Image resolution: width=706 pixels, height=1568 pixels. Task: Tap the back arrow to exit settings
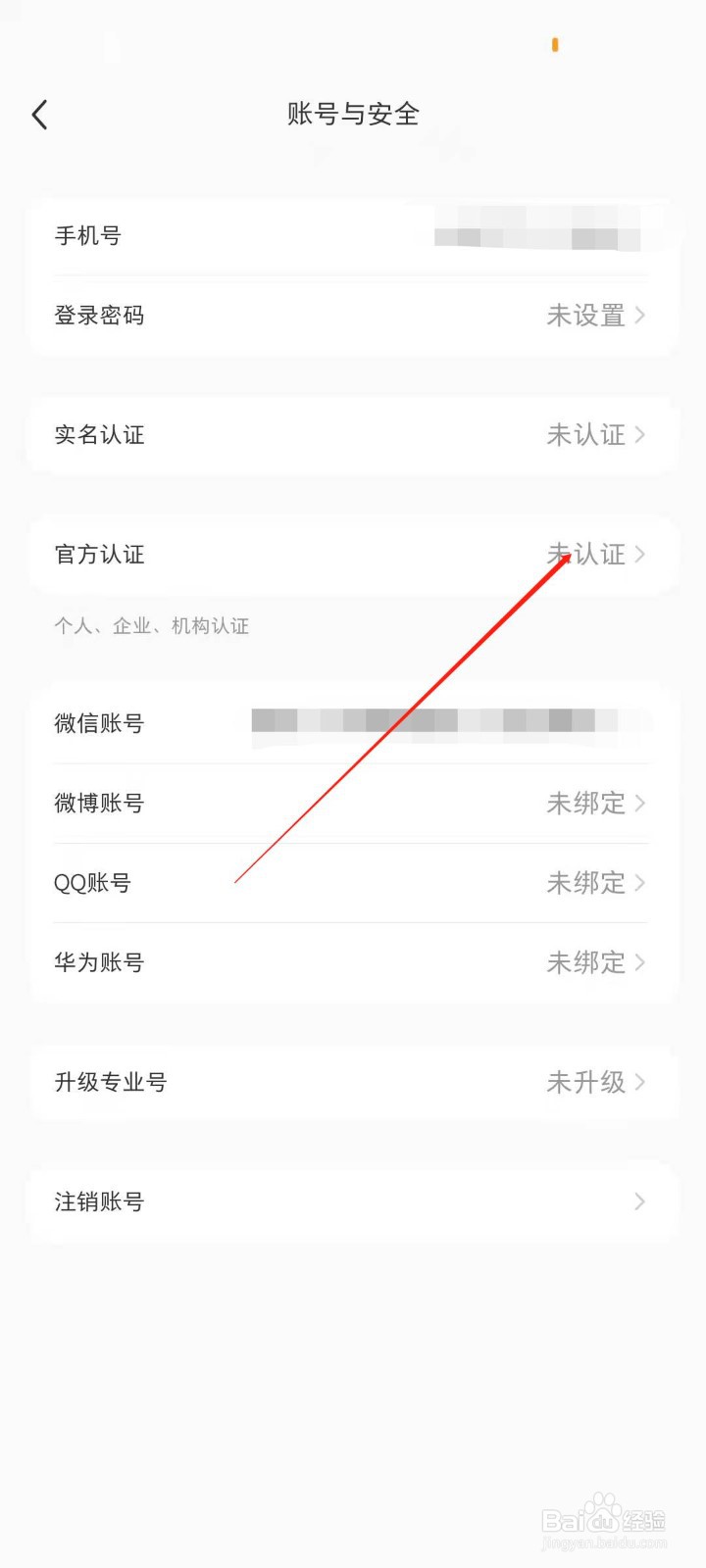click(x=39, y=114)
